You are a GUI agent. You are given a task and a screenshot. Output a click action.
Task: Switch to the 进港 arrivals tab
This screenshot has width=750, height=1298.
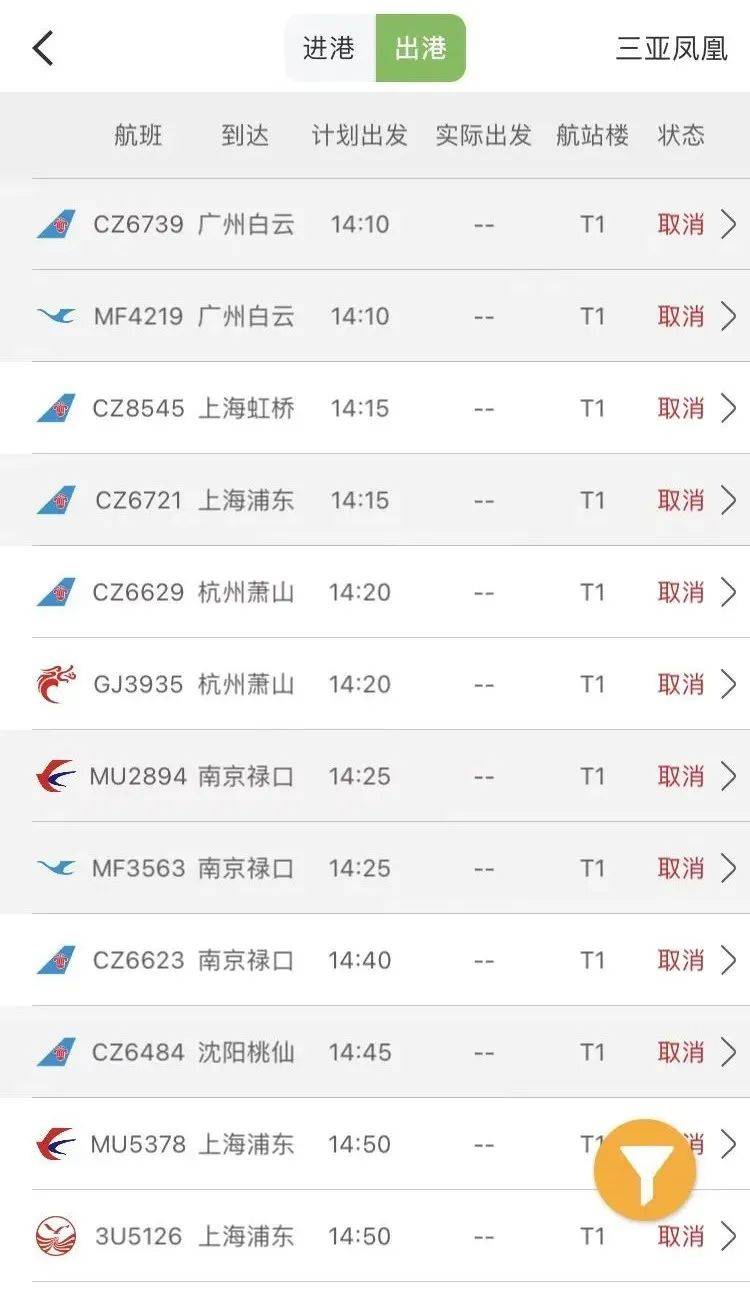click(329, 48)
